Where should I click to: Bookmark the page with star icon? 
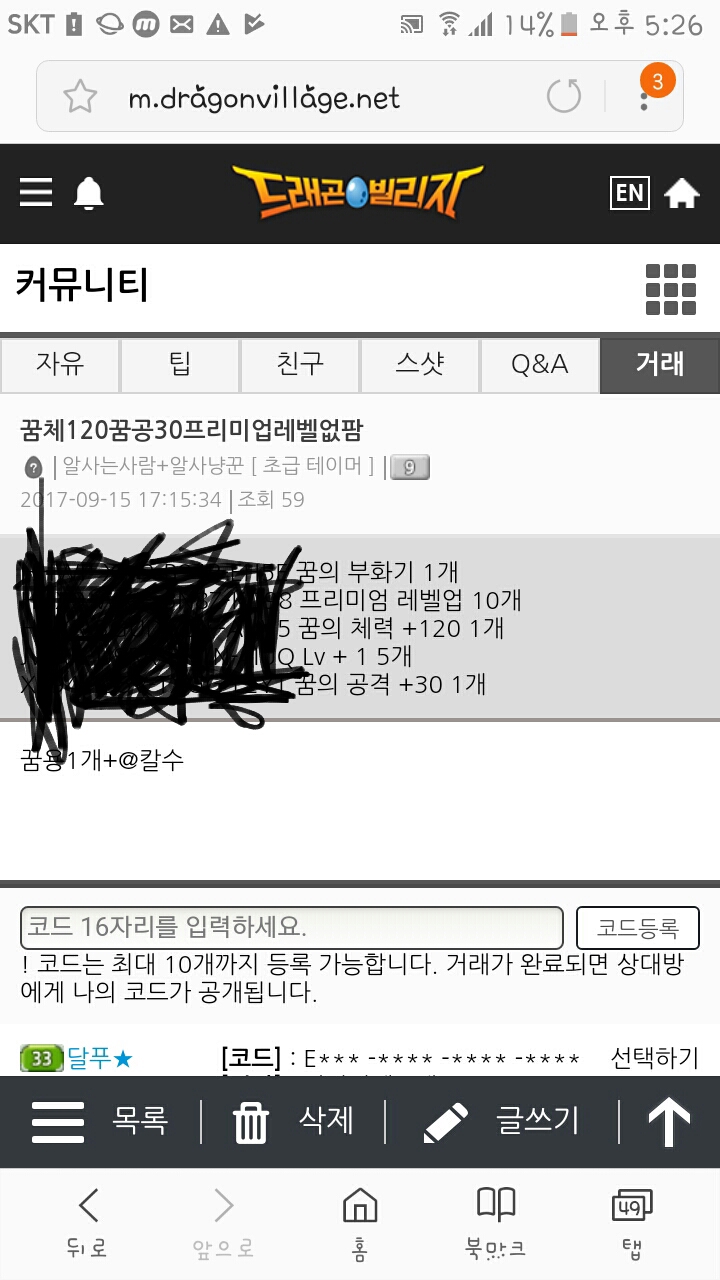click(x=80, y=97)
